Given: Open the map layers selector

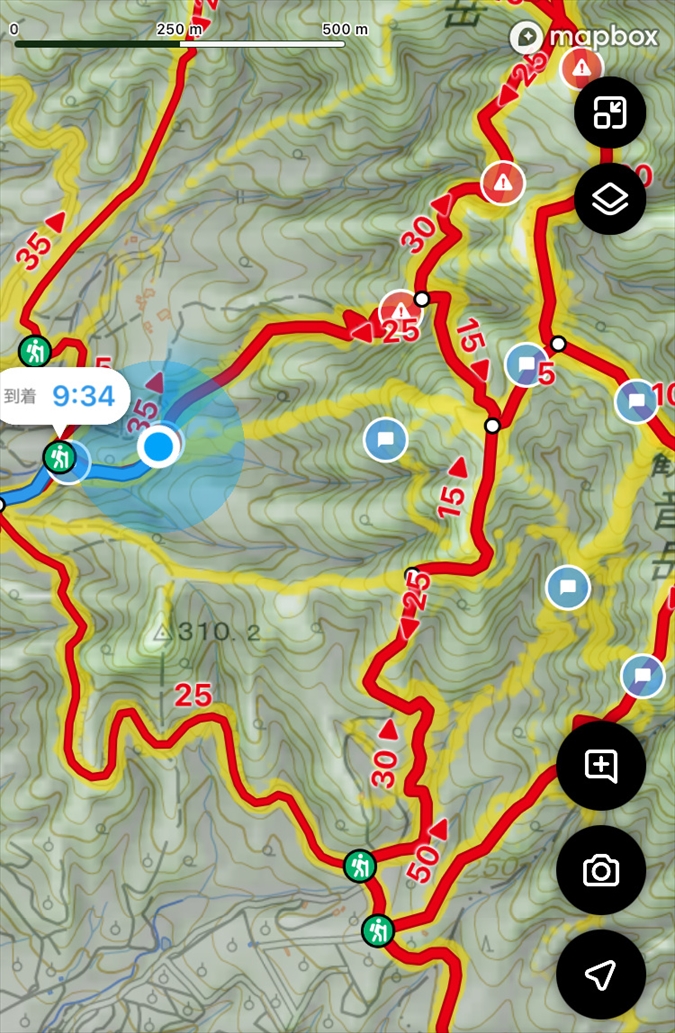Looking at the screenshot, I should [x=609, y=199].
